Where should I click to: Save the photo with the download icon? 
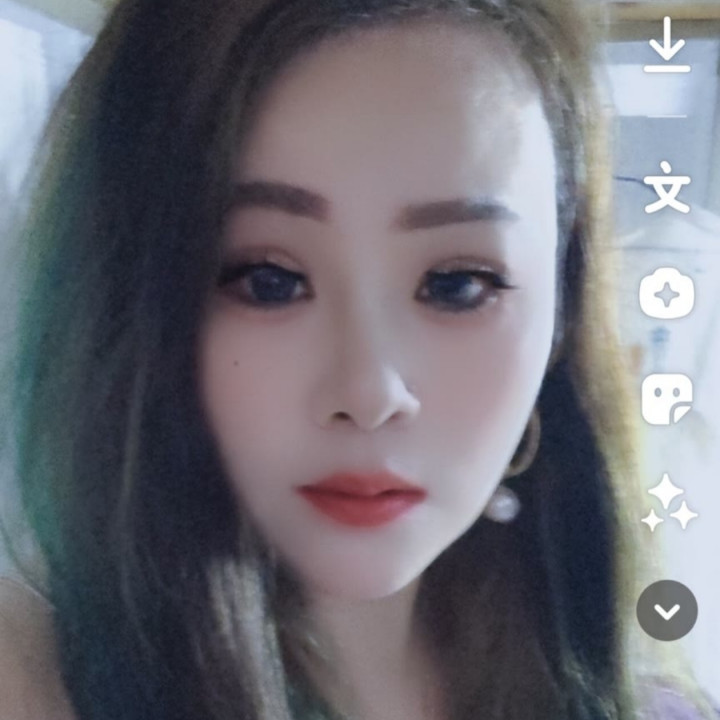pyautogui.click(x=667, y=45)
